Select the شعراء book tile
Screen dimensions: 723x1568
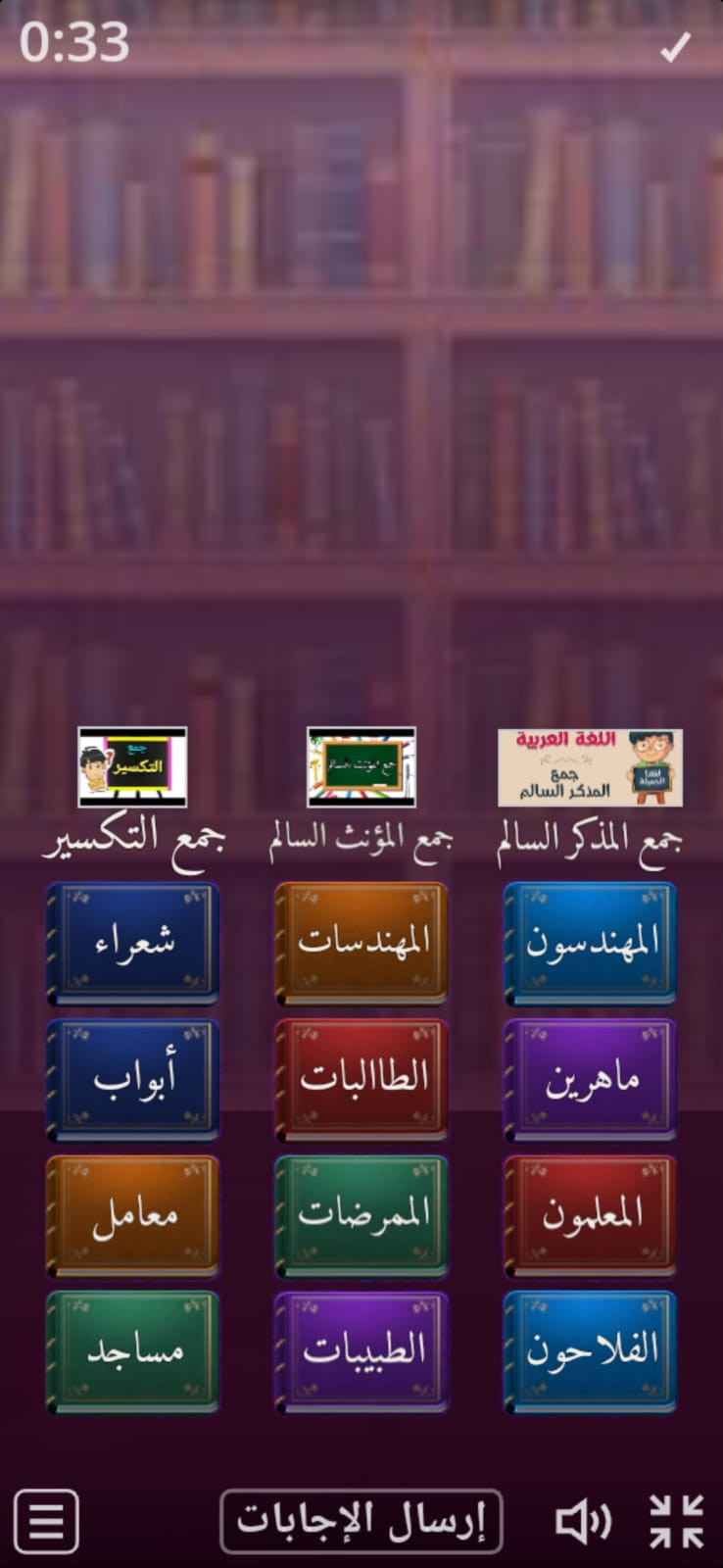click(133, 943)
